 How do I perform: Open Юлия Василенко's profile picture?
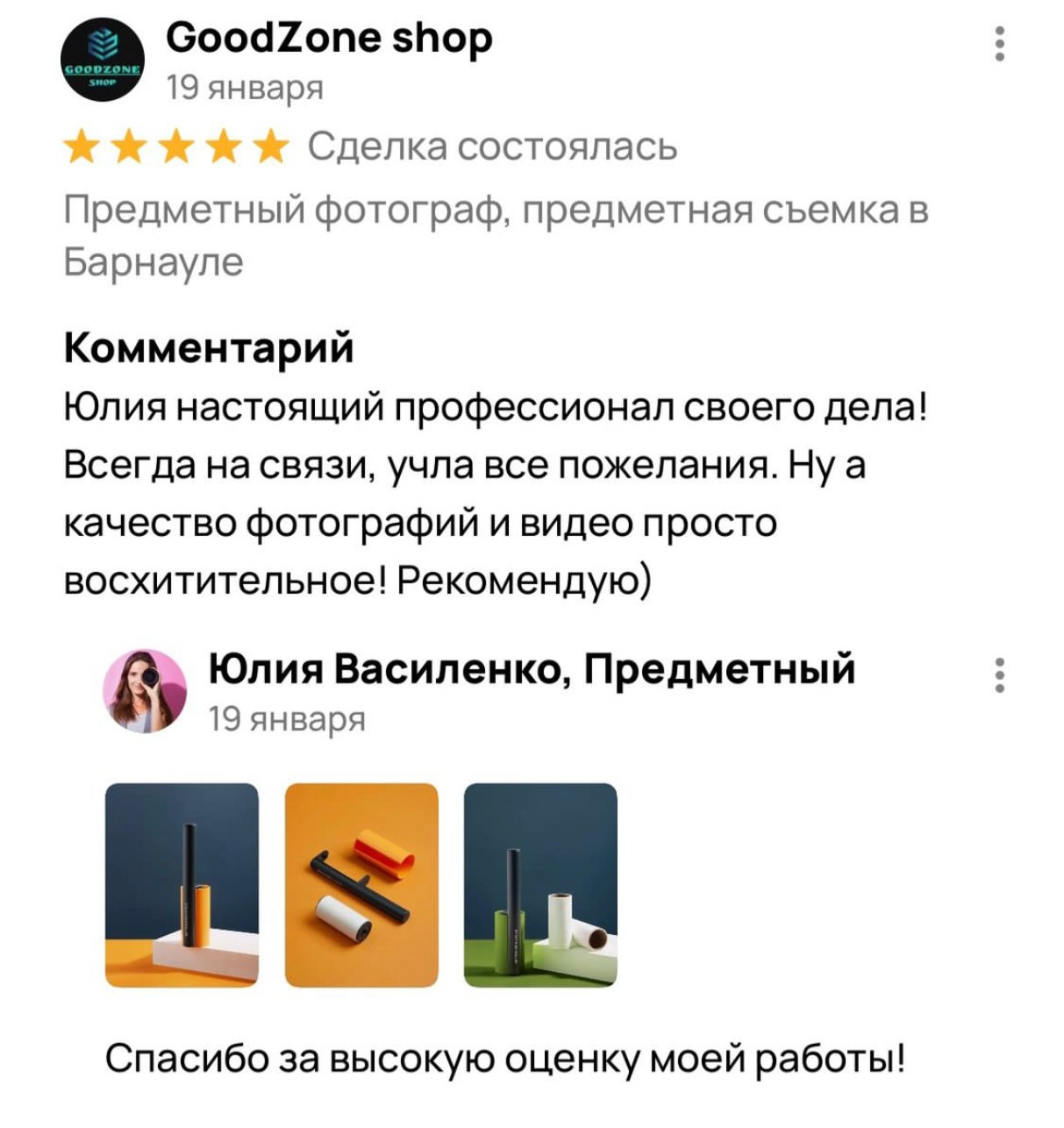146,690
